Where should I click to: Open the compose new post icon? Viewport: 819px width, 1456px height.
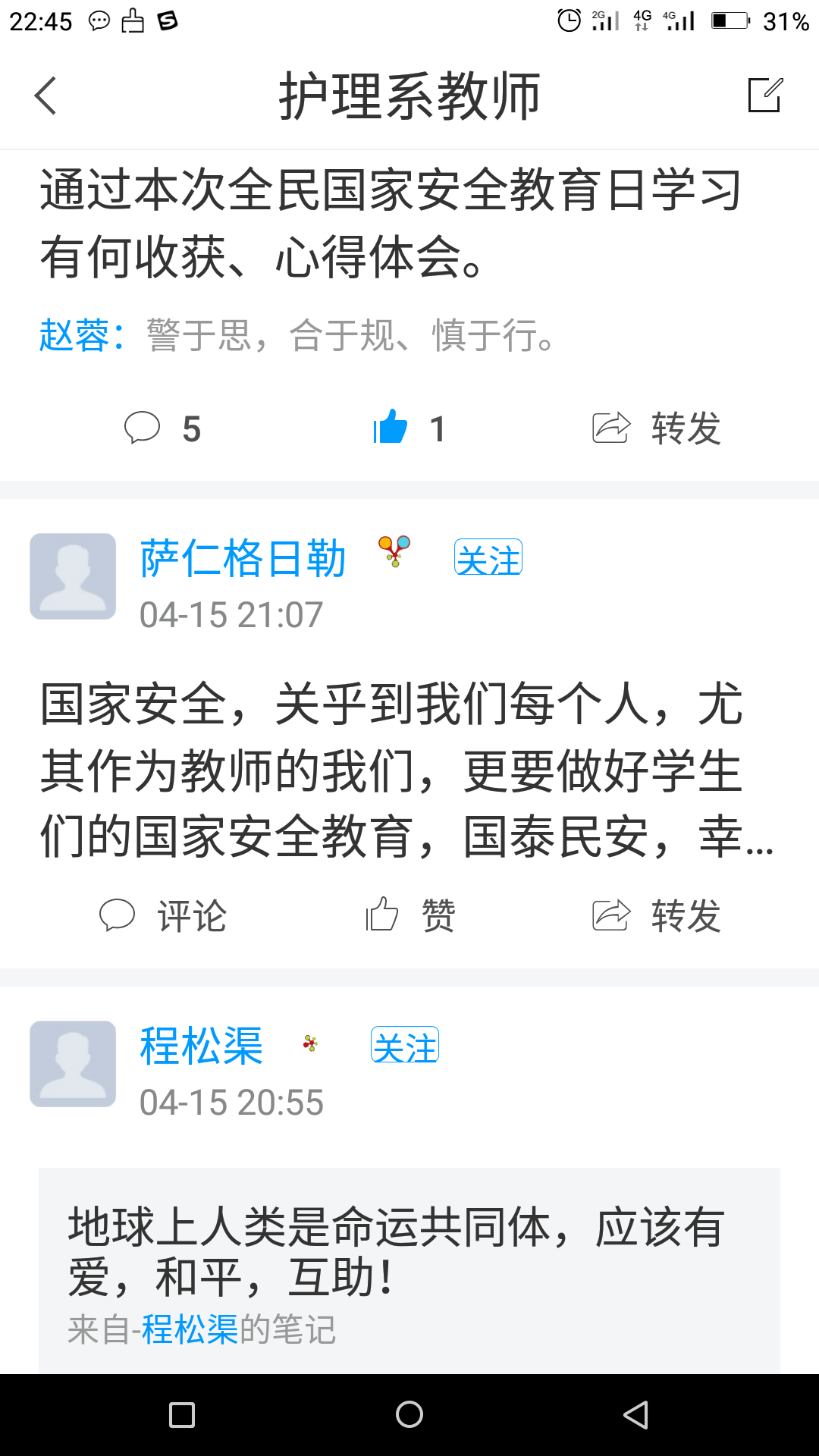tap(764, 96)
